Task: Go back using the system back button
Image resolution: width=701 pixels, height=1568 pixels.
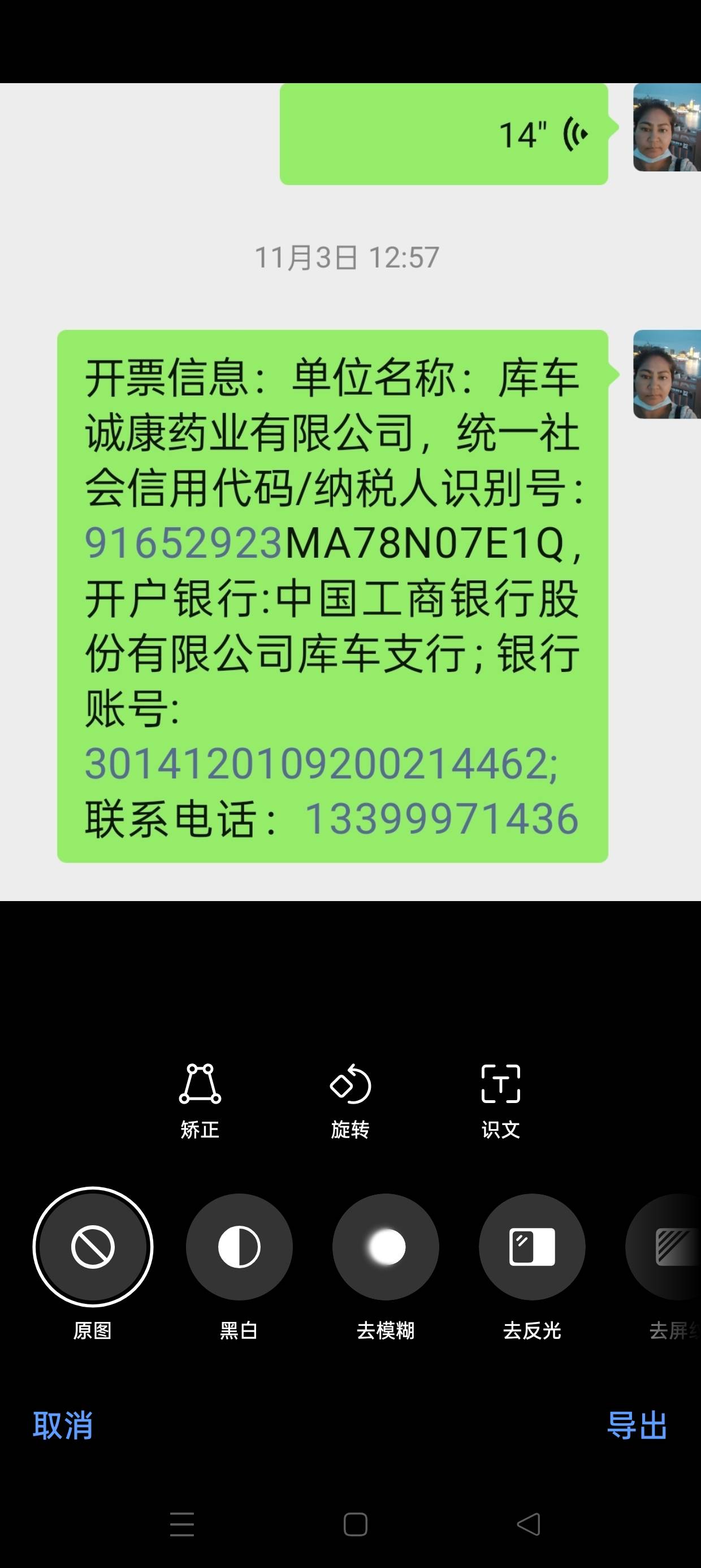Action: pyautogui.click(x=528, y=1524)
